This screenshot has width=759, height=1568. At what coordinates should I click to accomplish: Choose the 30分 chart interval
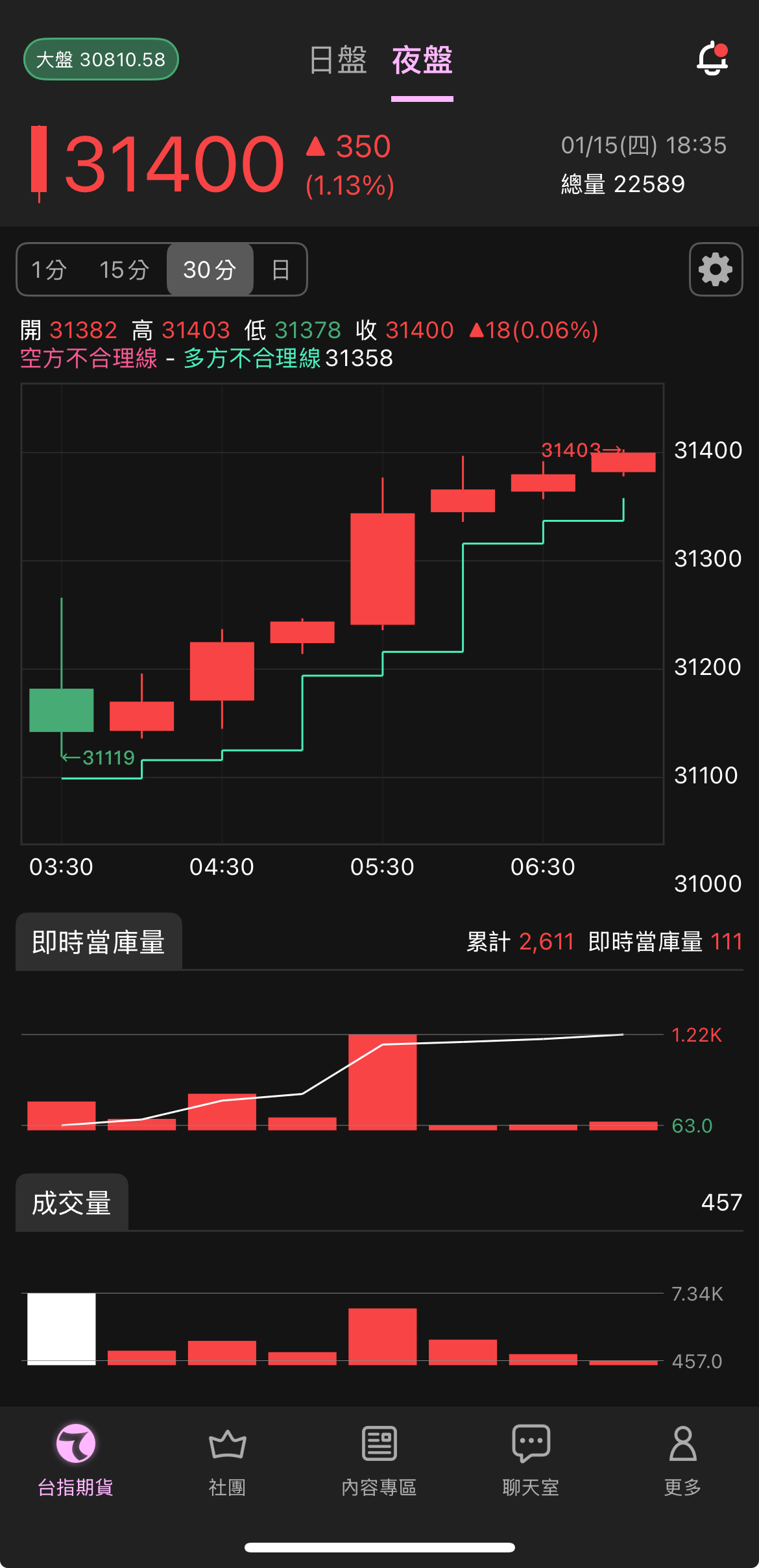coord(210,269)
